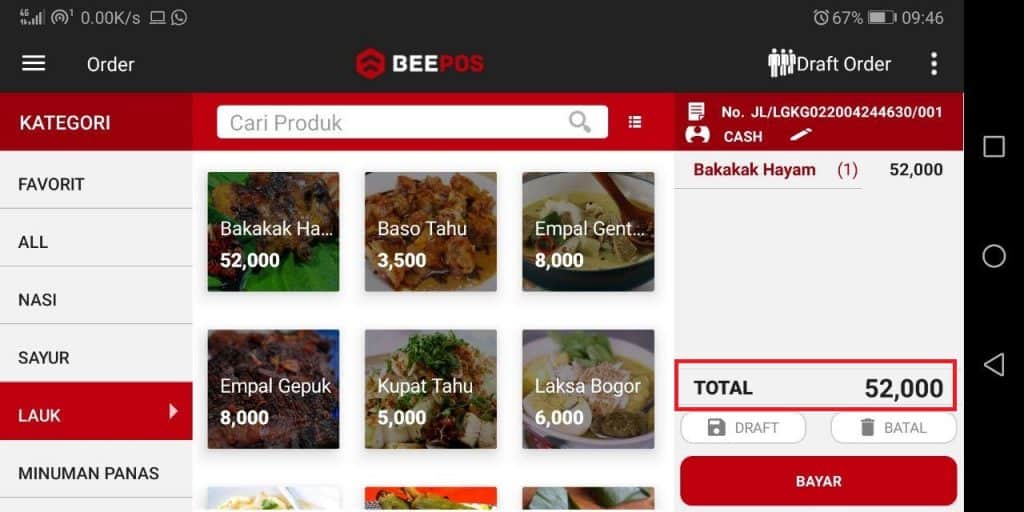The image size is (1024, 512).
Task: Select the ALL category
Action: point(96,242)
